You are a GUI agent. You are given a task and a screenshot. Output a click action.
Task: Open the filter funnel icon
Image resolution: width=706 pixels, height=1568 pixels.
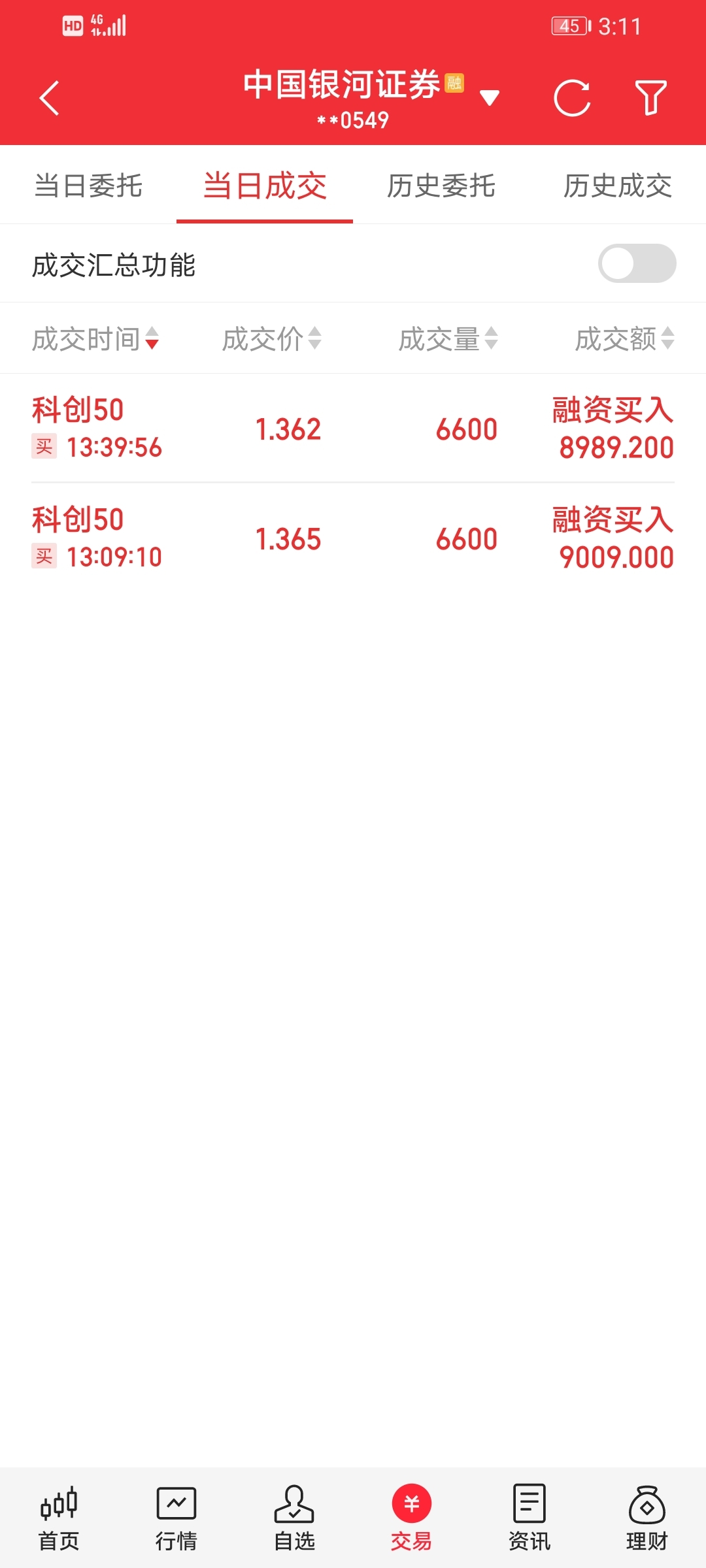coord(651,98)
